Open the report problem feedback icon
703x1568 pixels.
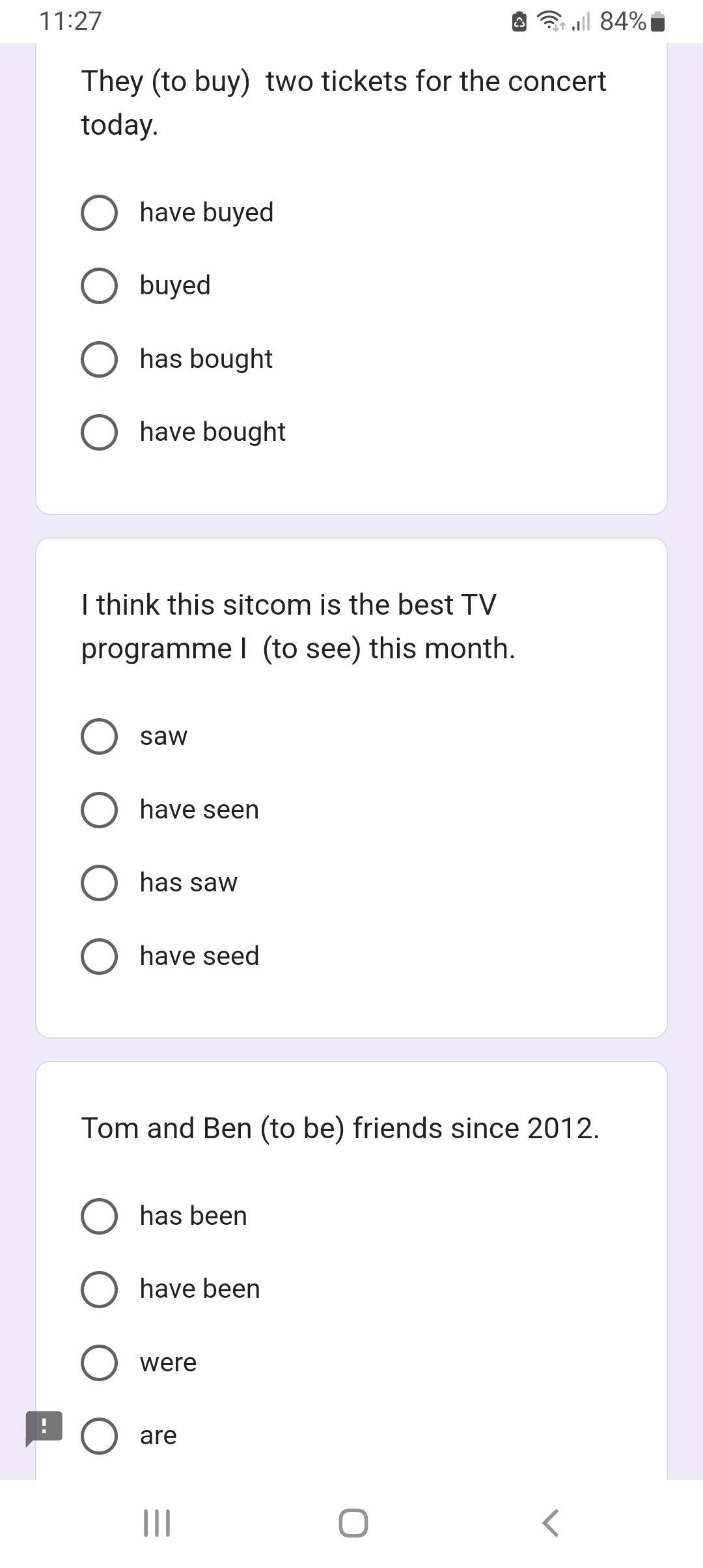(x=44, y=1428)
